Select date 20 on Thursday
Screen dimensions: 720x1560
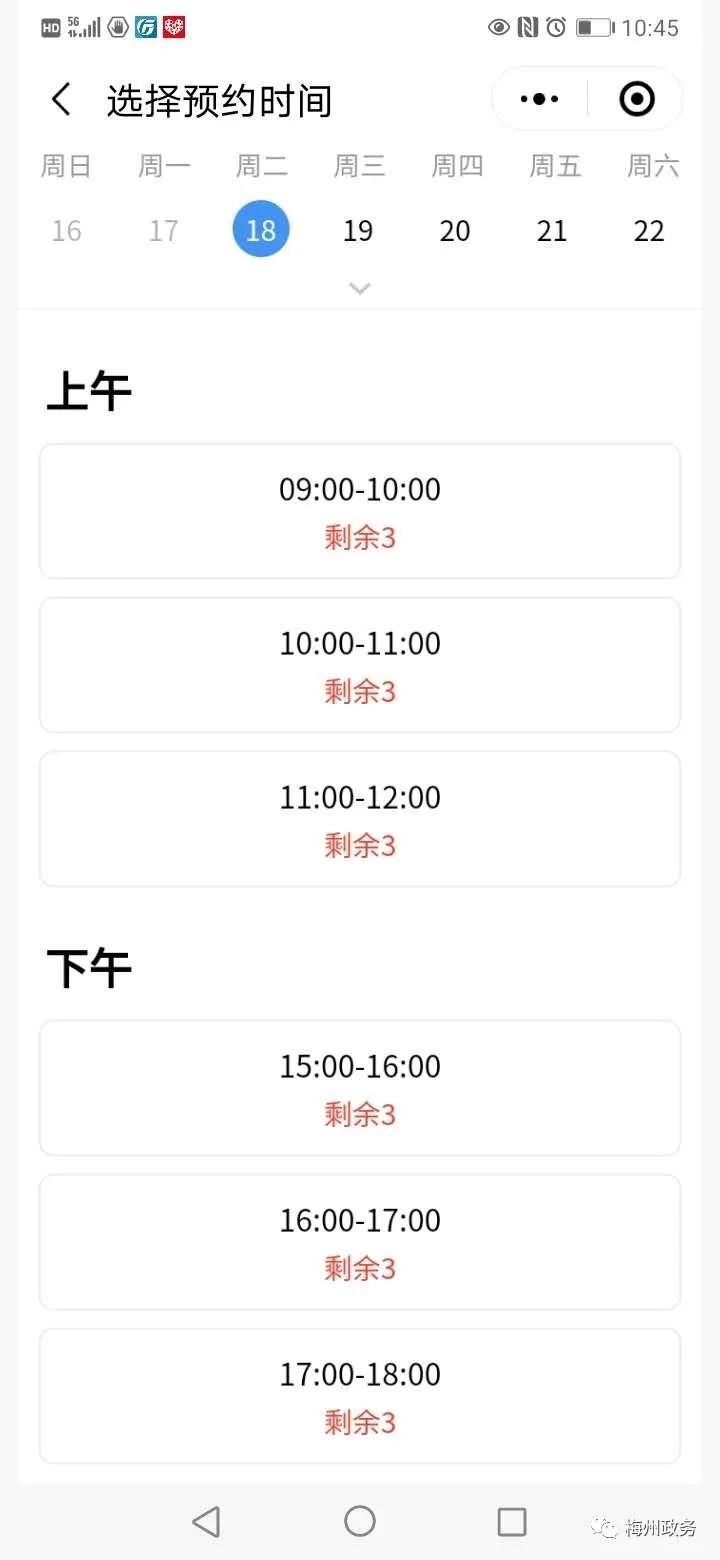(x=455, y=231)
